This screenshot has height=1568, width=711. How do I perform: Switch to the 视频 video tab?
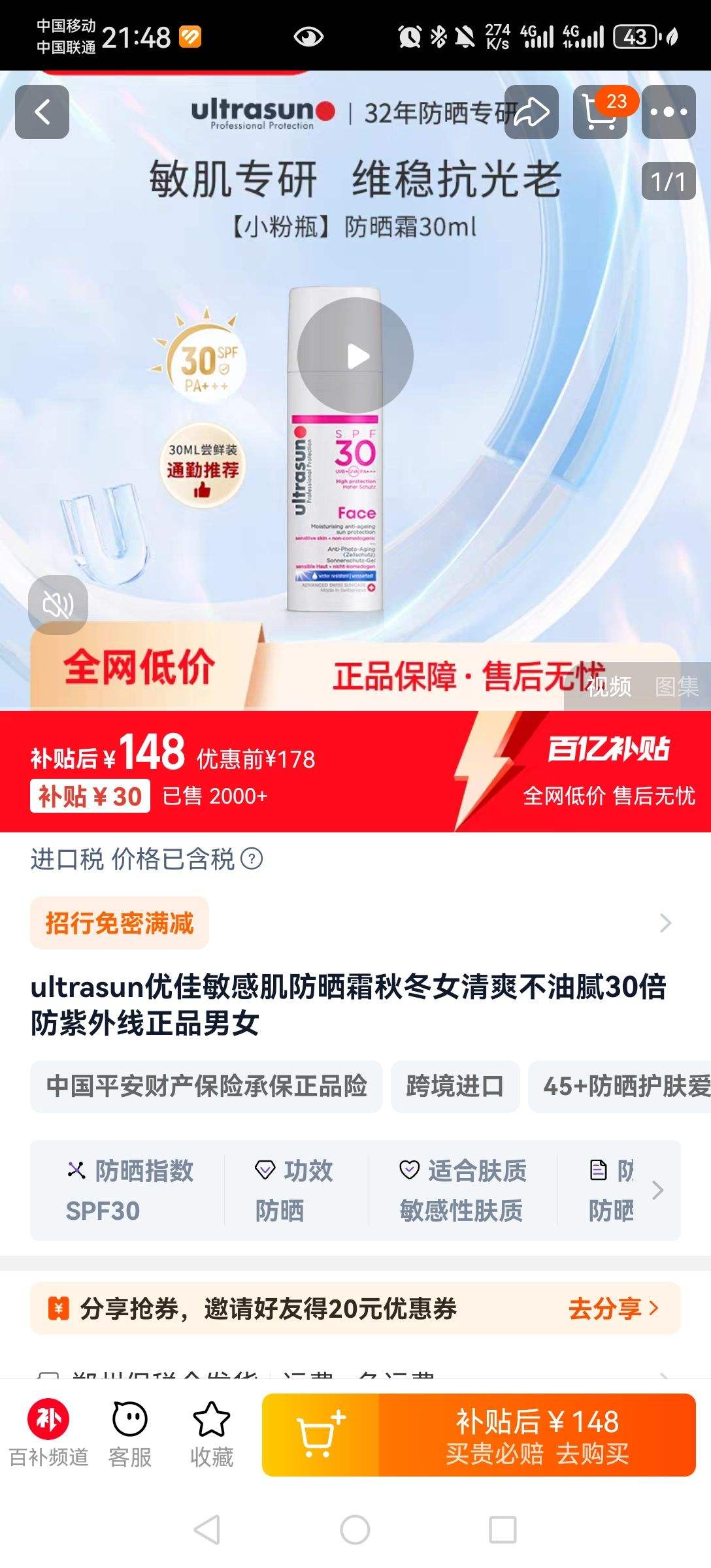coord(609,688)
